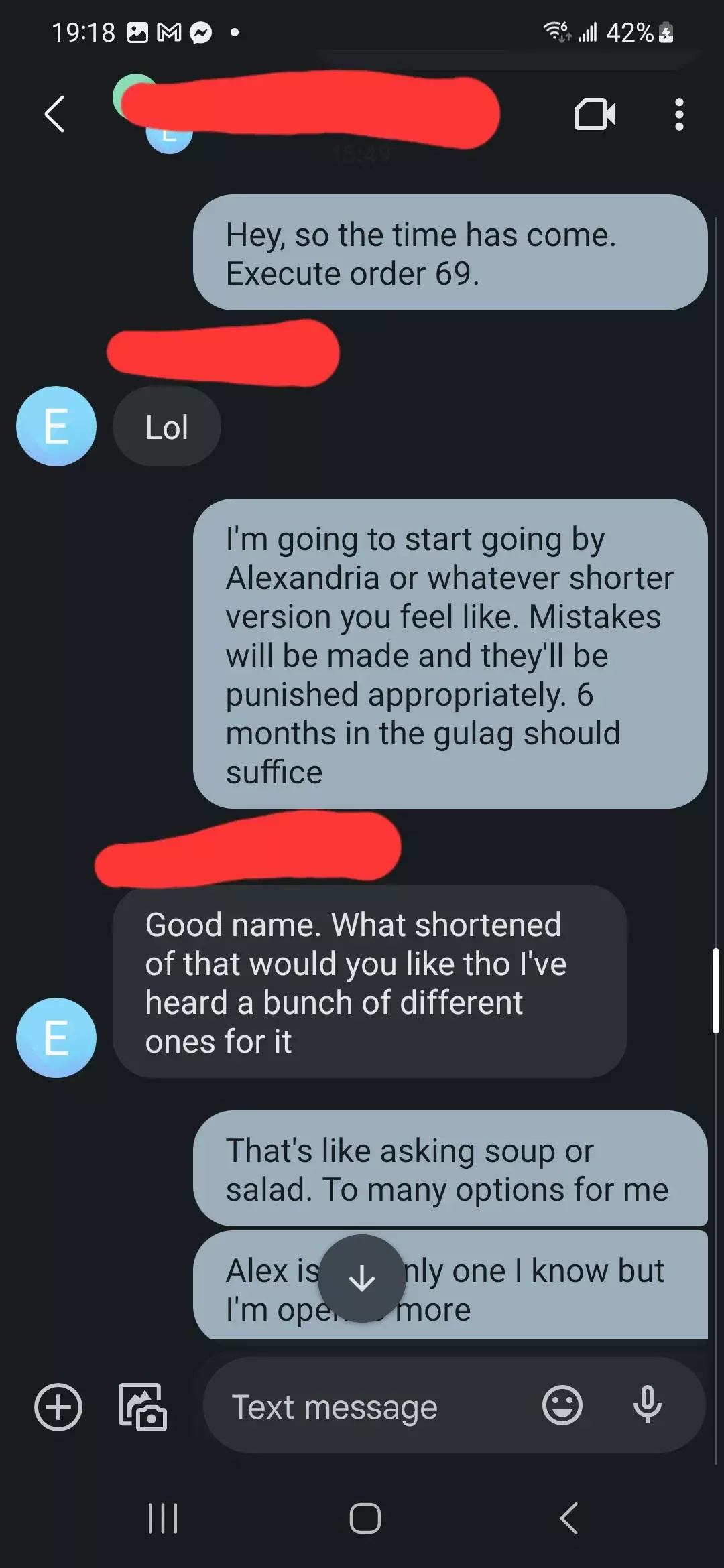Jump to the latest message

coord(362,1278)
